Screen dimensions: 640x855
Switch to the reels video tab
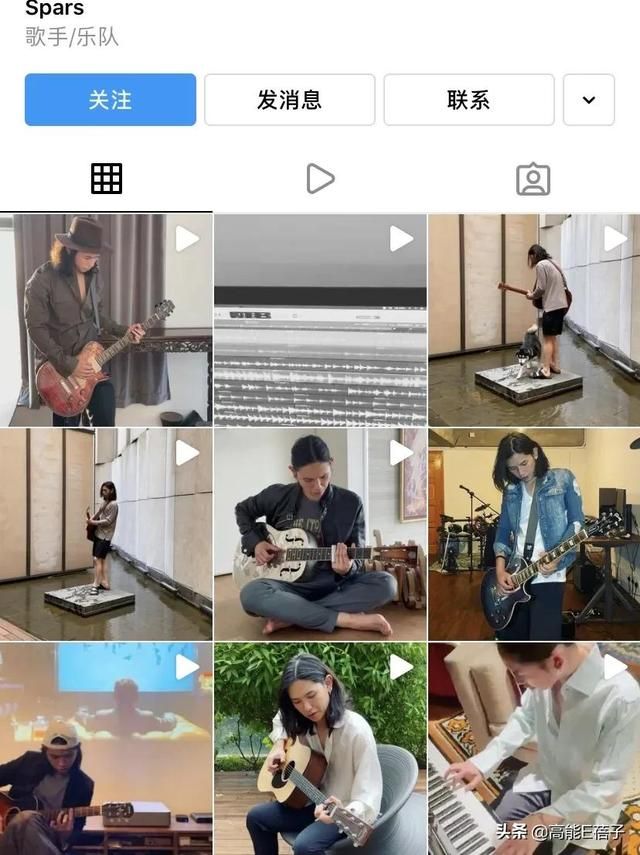point(320,179)
